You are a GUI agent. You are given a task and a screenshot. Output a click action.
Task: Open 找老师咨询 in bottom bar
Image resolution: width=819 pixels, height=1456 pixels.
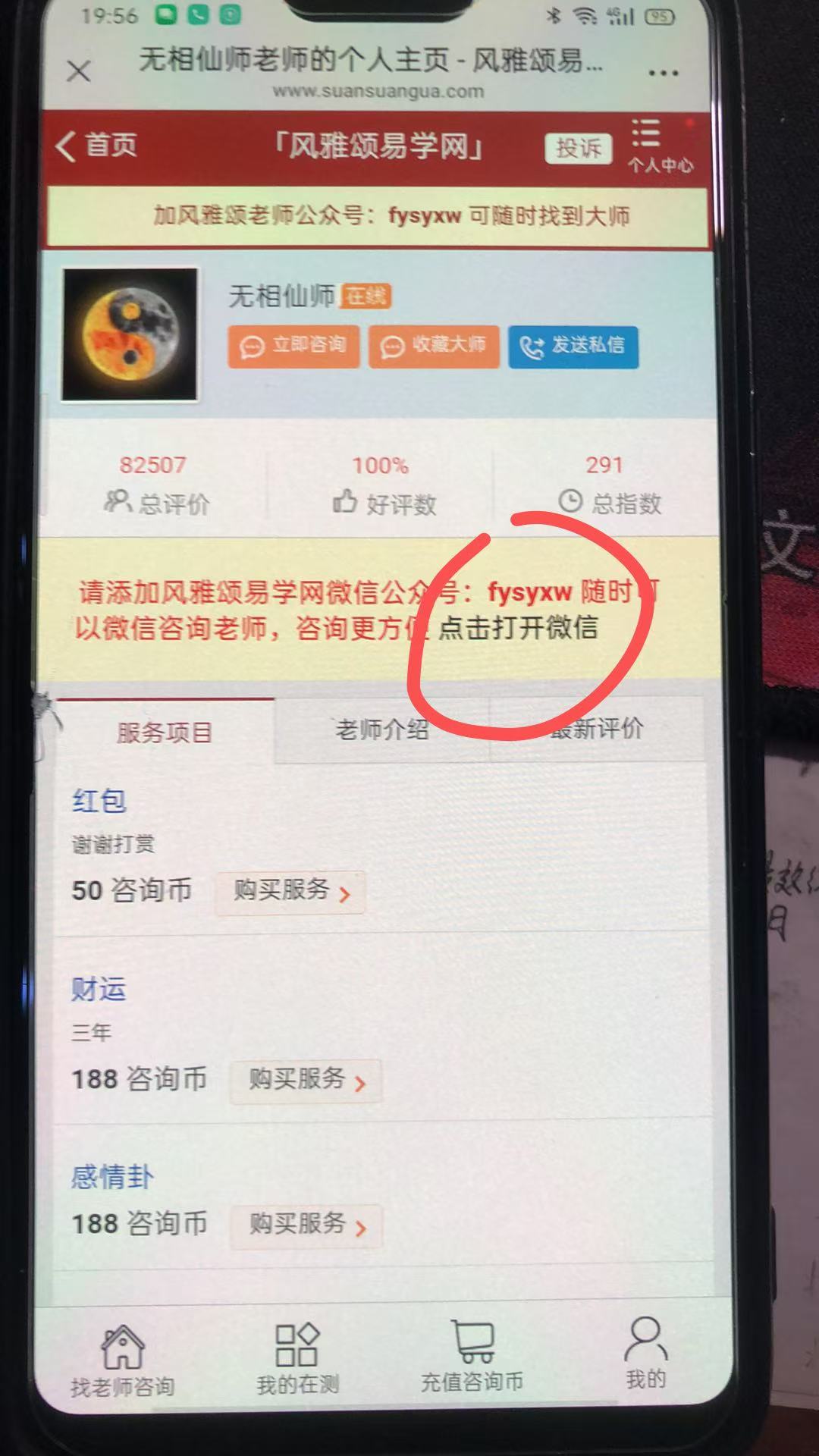[x=122, y=1360]
